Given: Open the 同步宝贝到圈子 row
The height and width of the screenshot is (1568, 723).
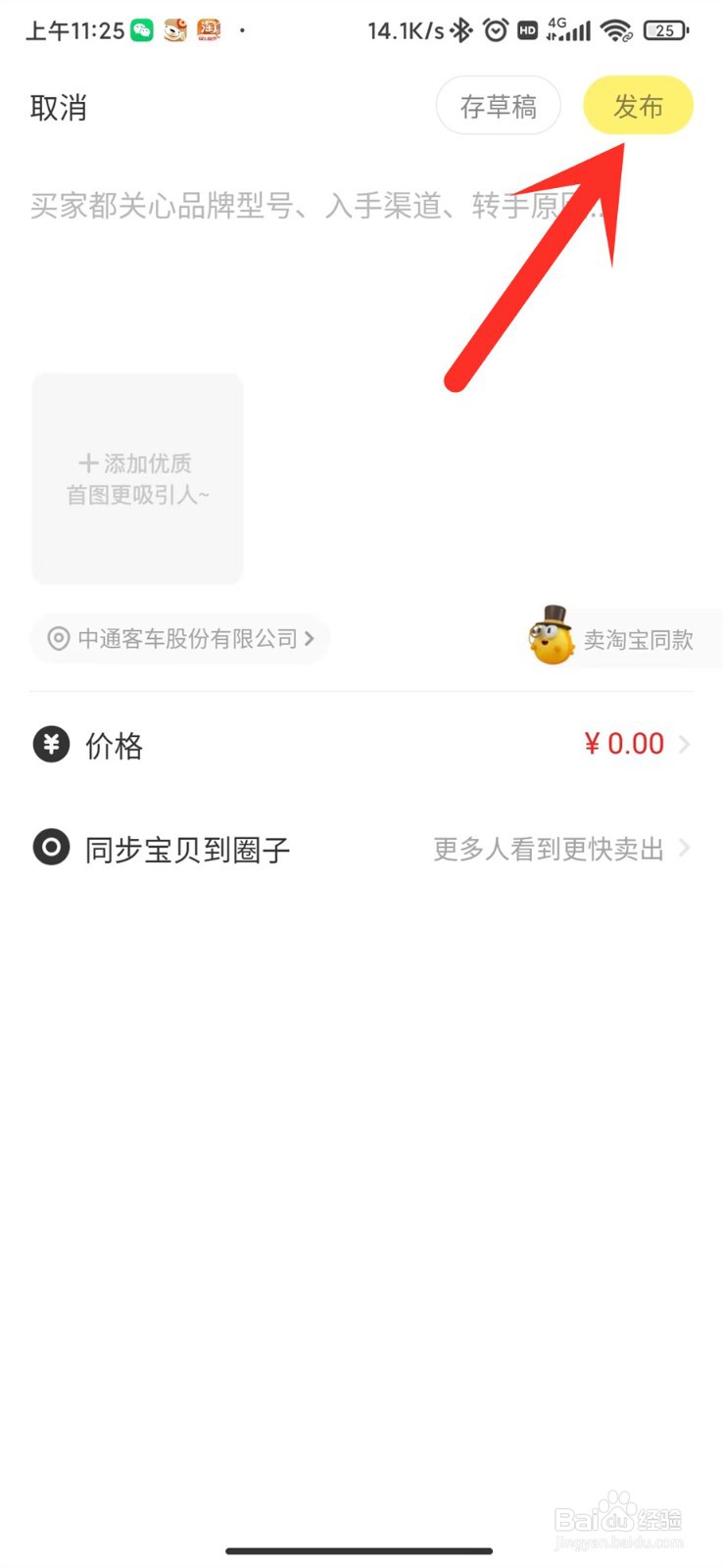Looking at the screenshot, I should (x=186, y=849).
